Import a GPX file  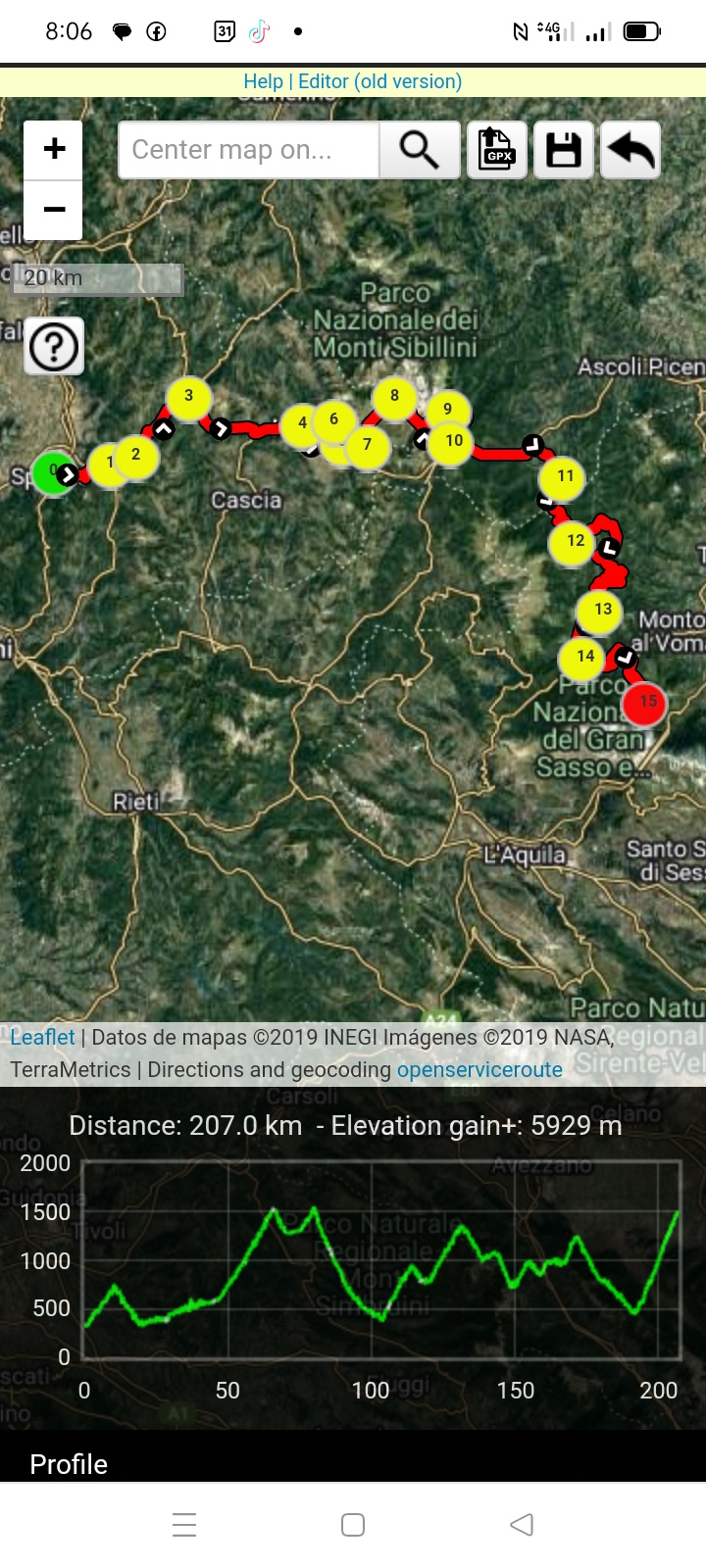click(497, 150)
